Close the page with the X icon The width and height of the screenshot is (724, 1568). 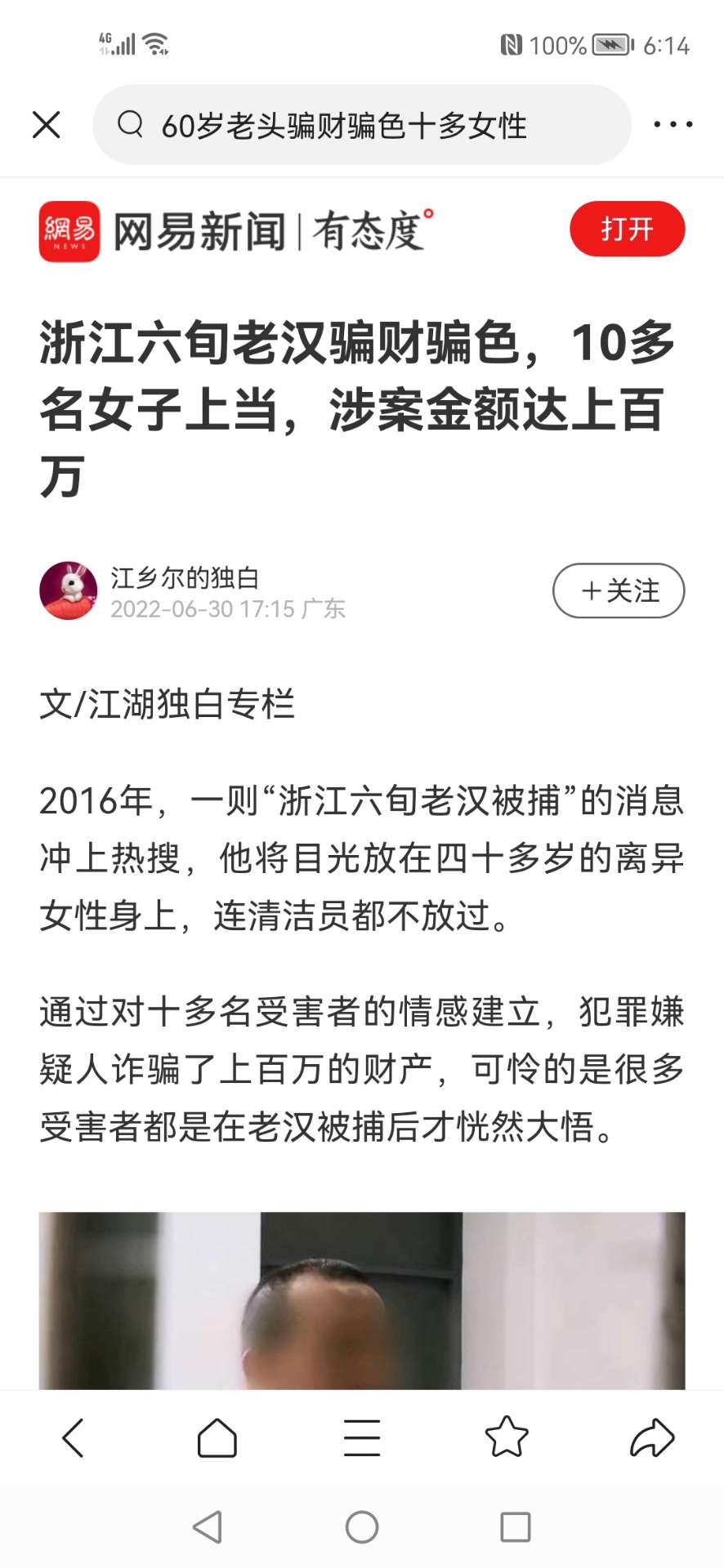(x=47, y=125)
